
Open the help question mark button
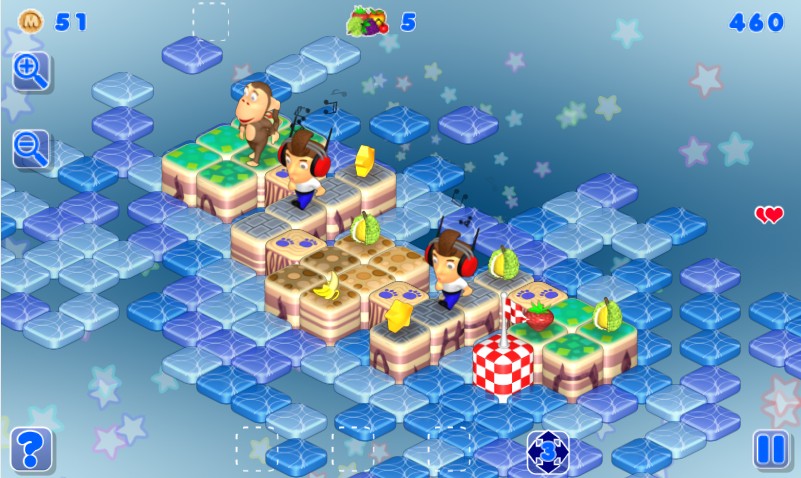click(x=31, y=449)
